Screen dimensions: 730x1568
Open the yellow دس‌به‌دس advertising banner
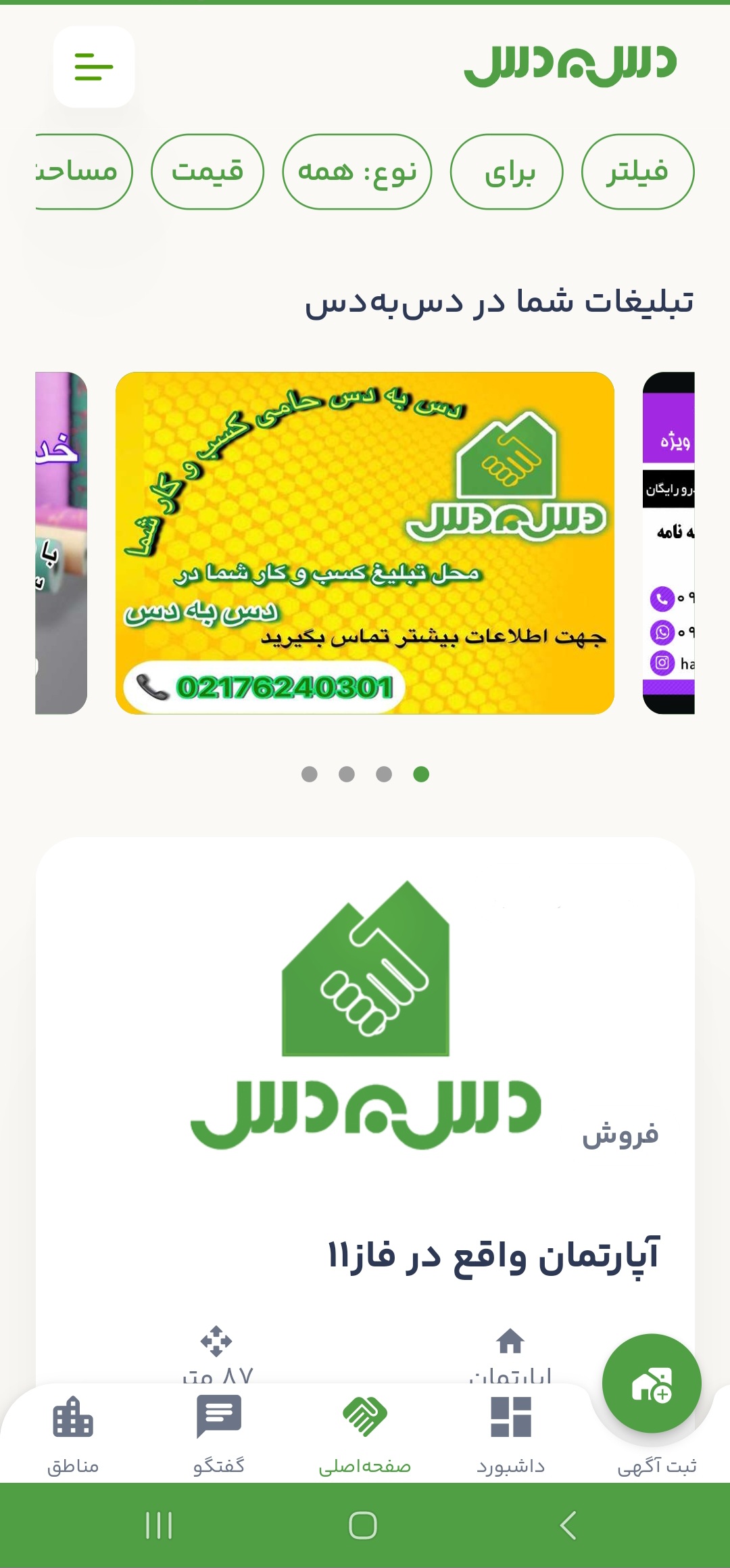pyautogui.click(x=365, y=542)
